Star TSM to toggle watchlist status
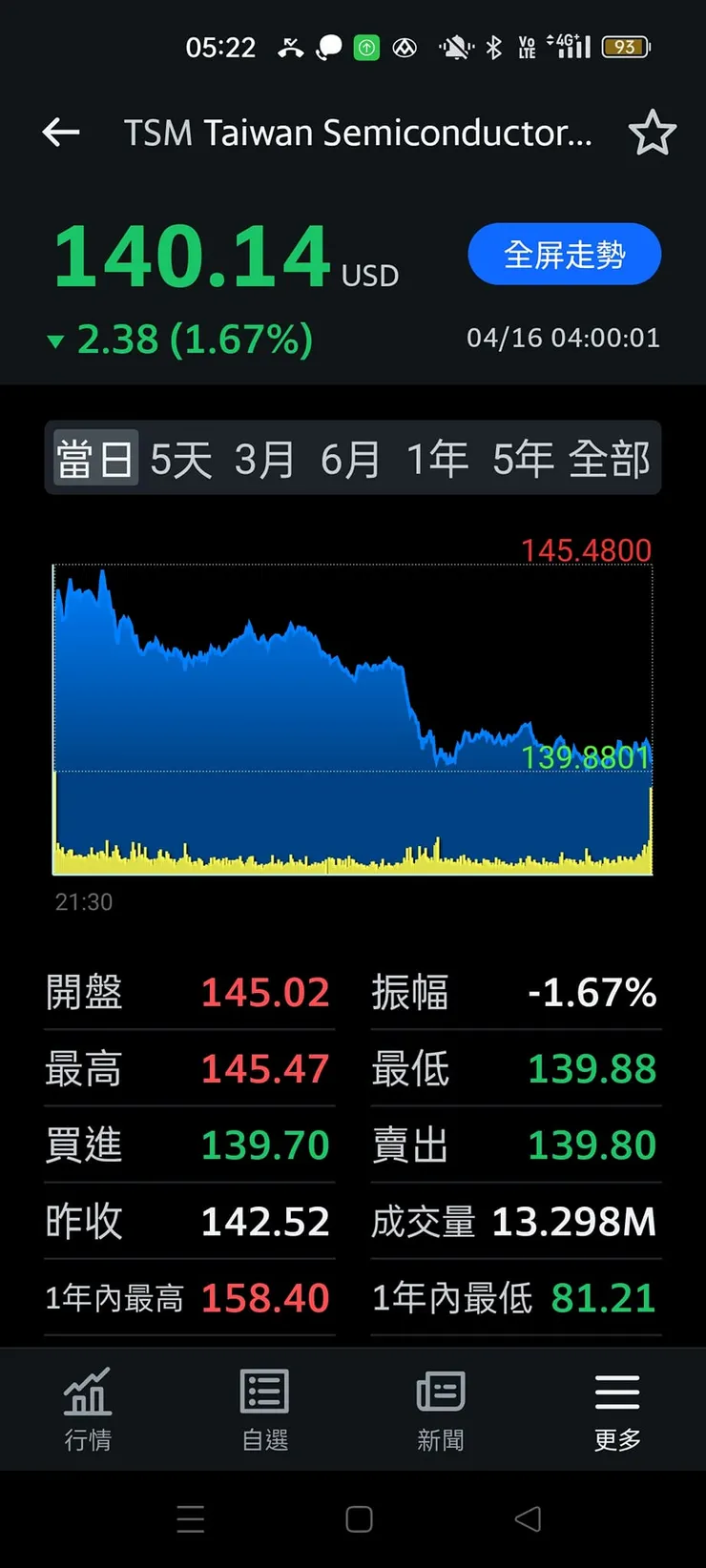The width and height of the screenshot is (706, 1568). 654,133
